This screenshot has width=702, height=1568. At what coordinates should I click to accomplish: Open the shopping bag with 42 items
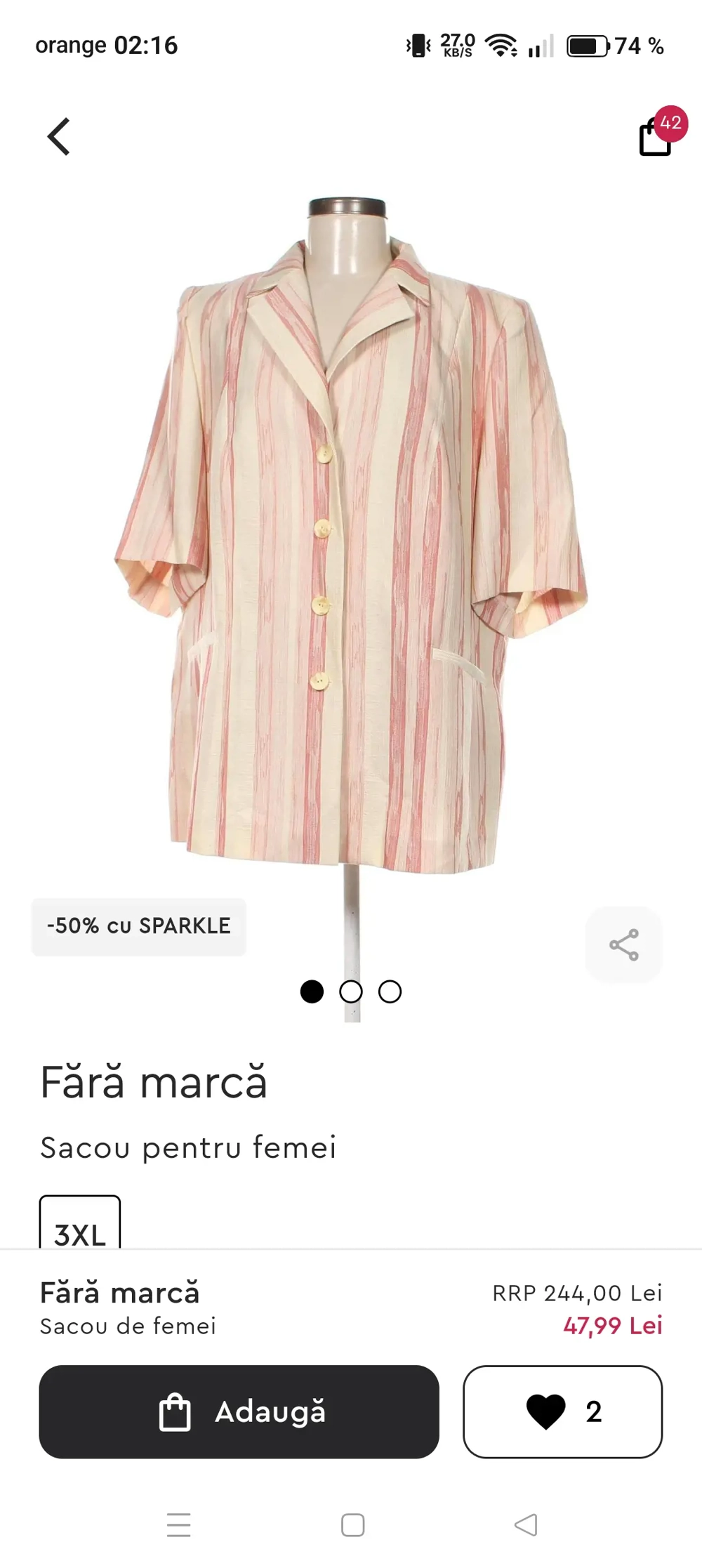(x=656, y=136)
